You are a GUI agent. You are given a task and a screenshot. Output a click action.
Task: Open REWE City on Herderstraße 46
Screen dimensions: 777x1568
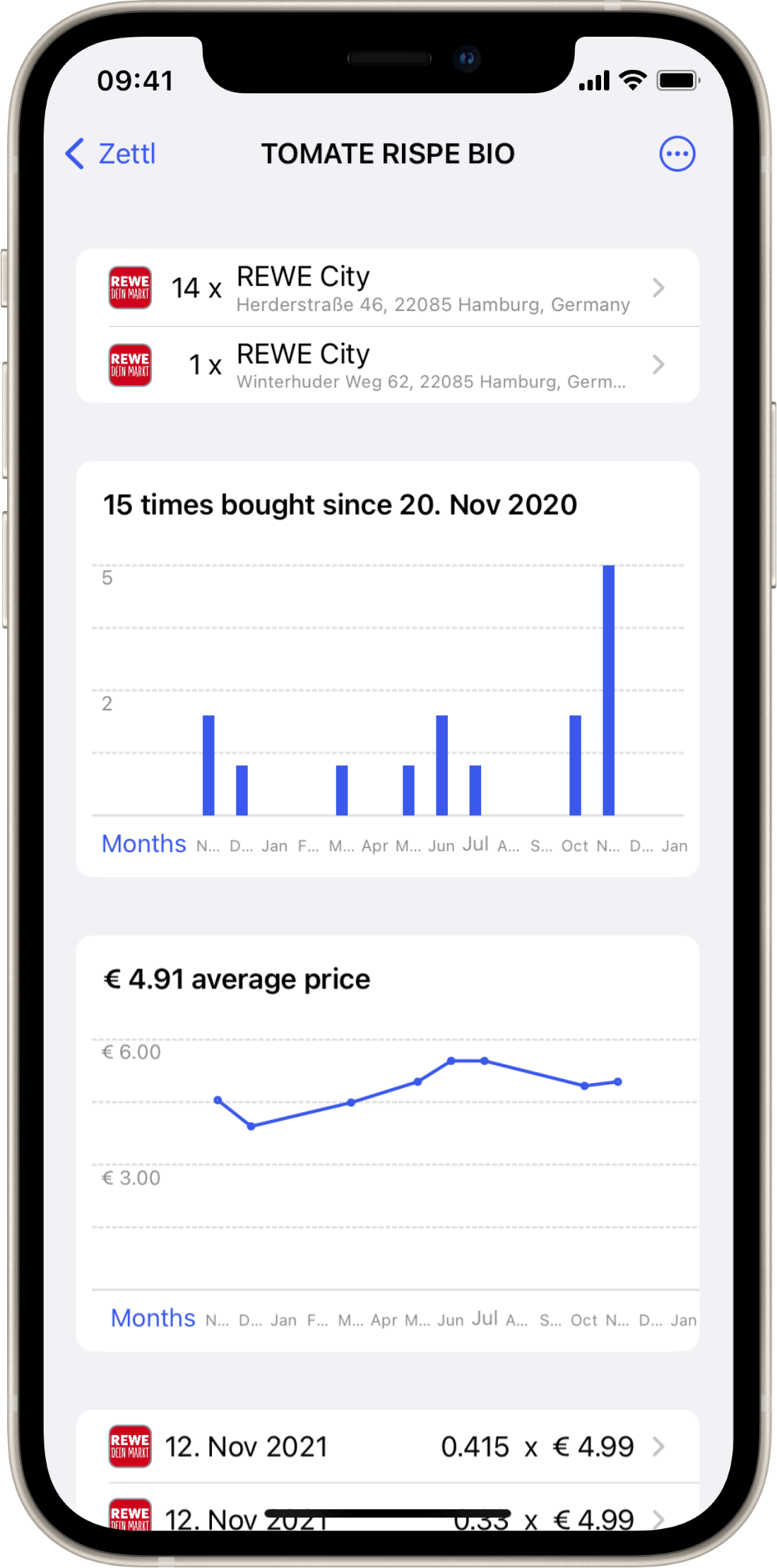388,288
